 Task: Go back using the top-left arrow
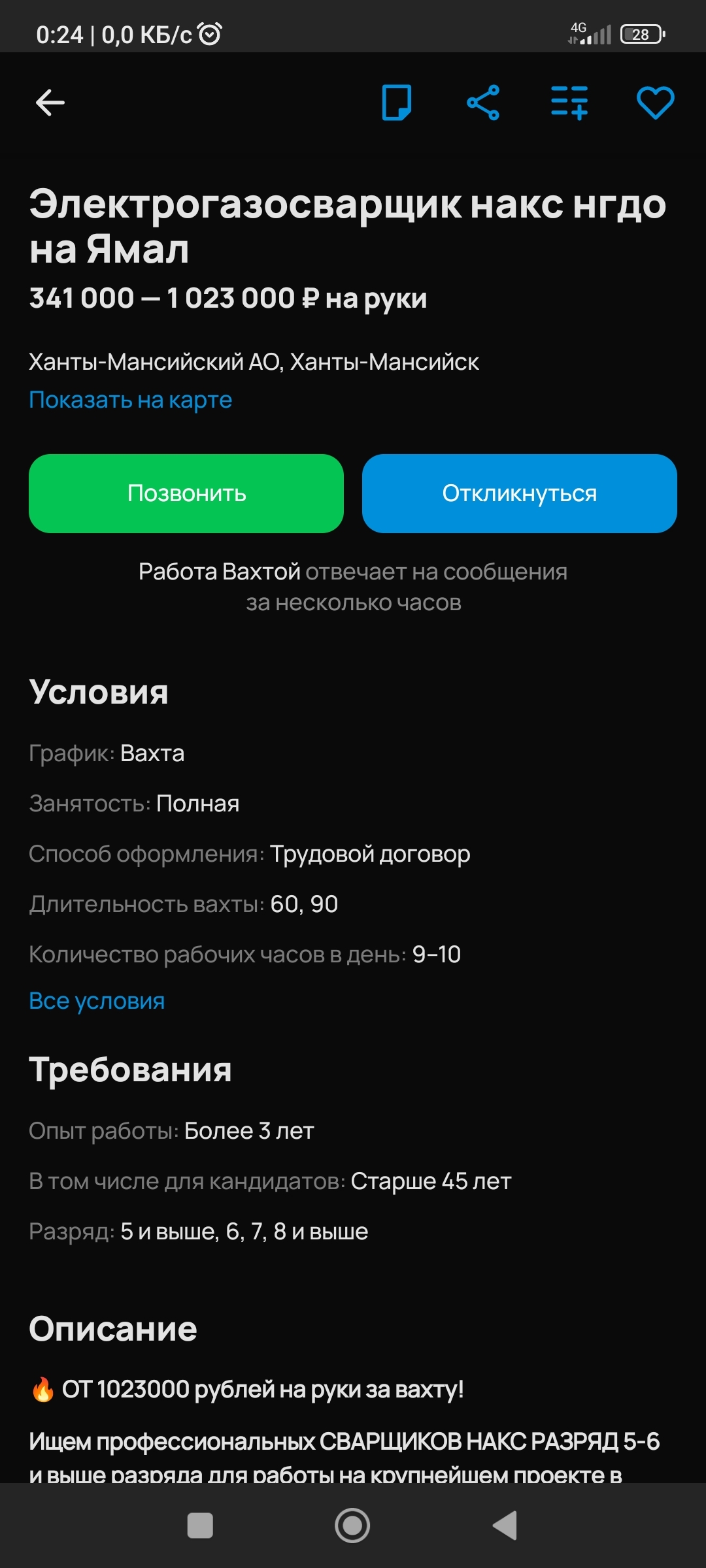point(50,103)
